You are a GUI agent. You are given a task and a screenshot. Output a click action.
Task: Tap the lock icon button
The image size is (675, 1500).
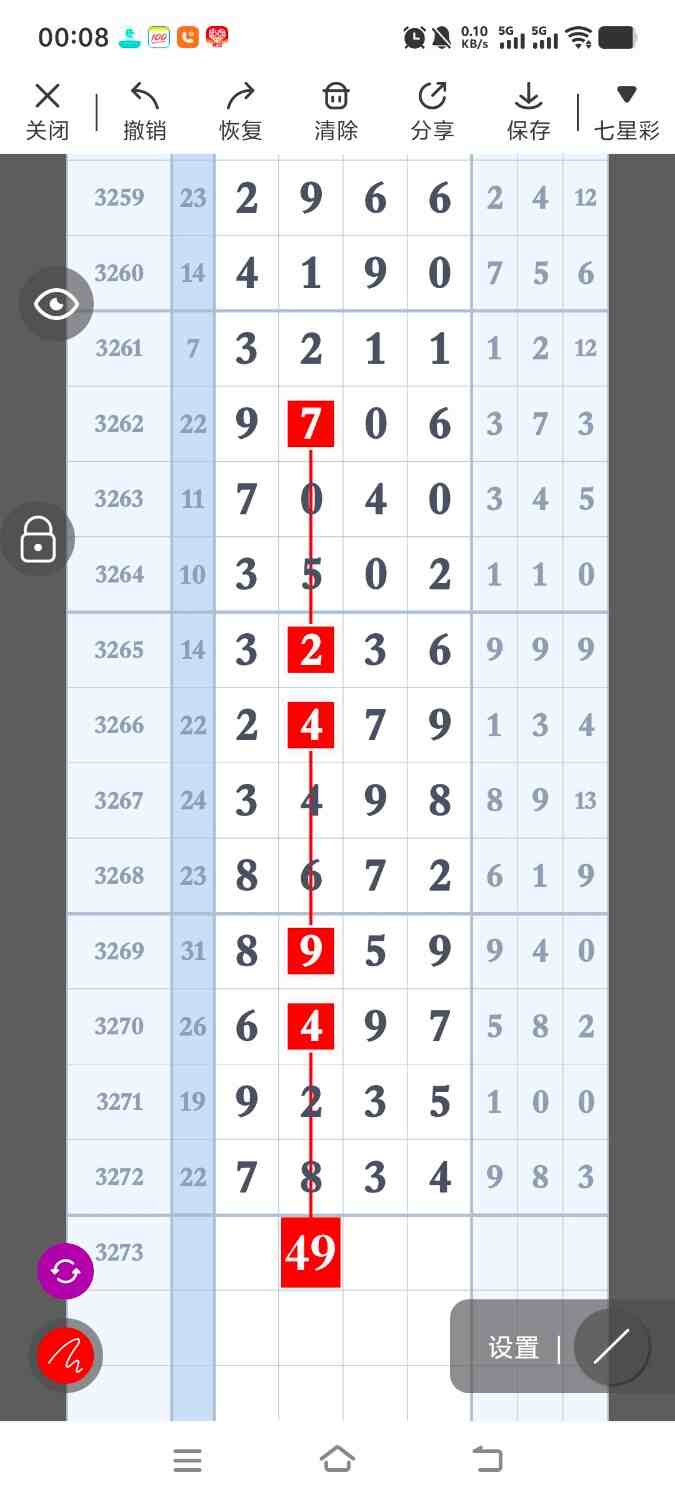38,539
